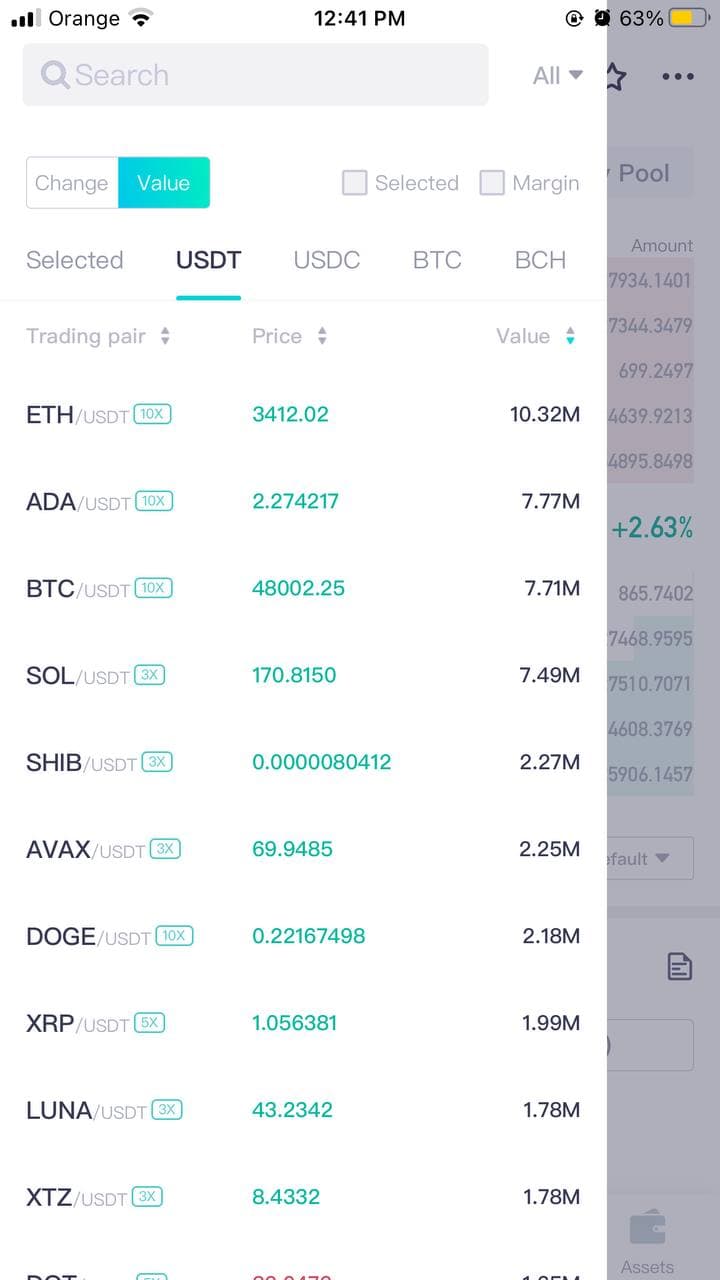This screenshot has width=720, height=1280.
Task: Sort the list by the Value column
Action: coord(536,336)
